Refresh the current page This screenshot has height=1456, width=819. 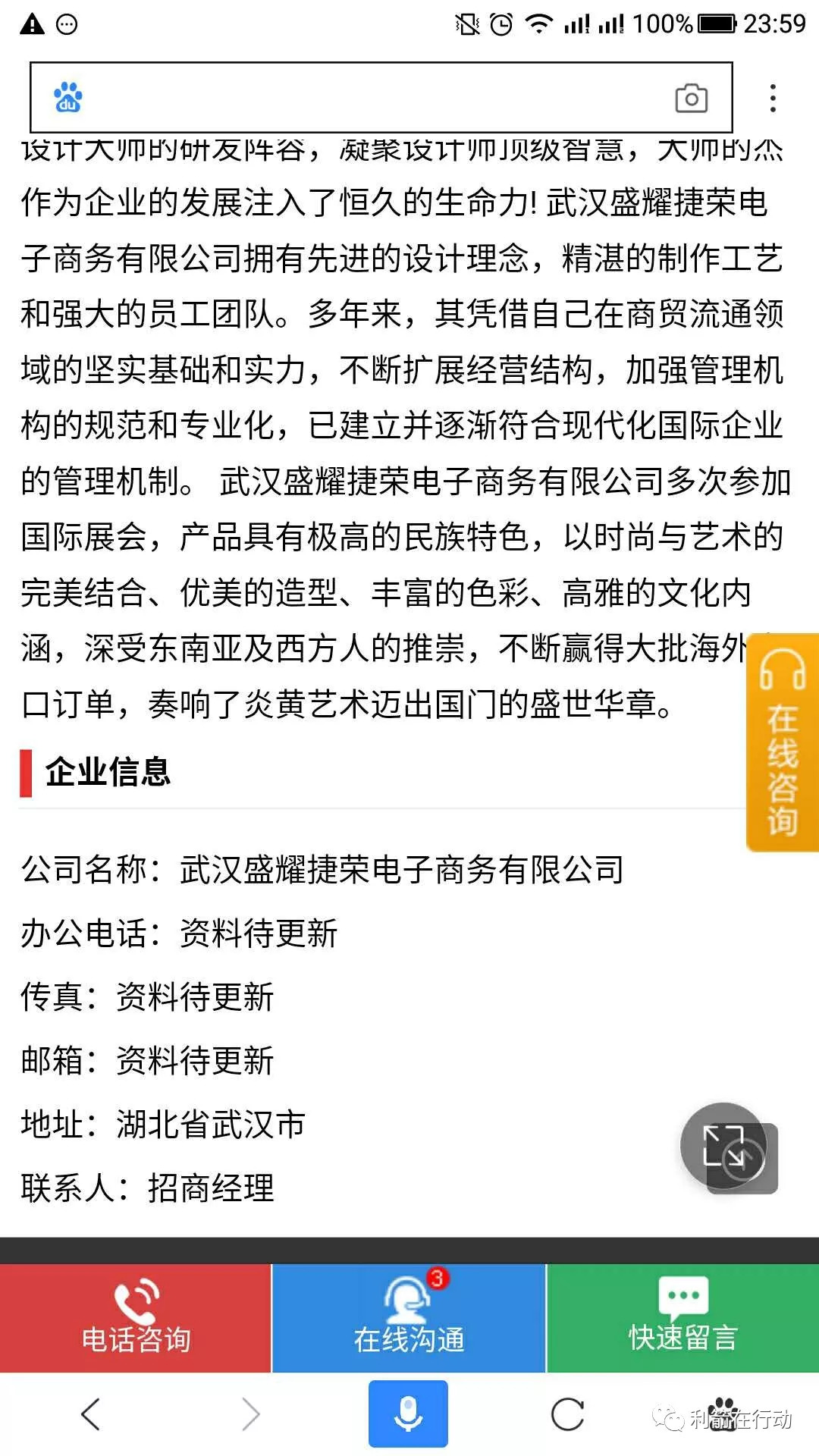pos(567,1414)
